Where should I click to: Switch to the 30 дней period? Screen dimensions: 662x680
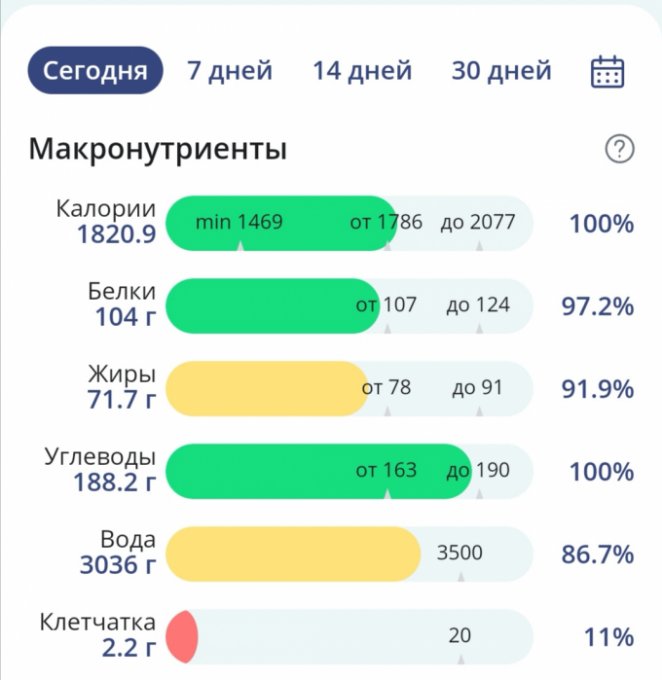(501, 71)
